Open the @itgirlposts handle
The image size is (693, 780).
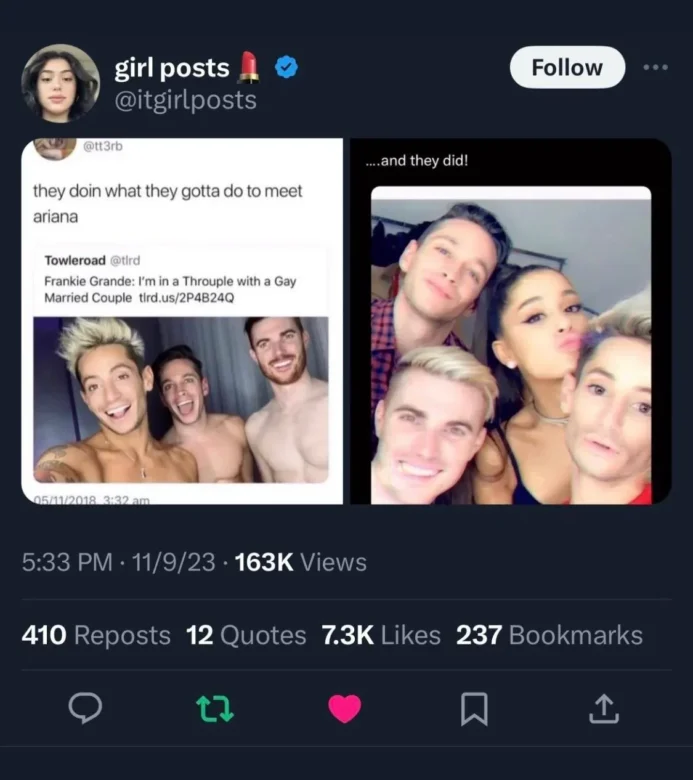coord(186,100)
